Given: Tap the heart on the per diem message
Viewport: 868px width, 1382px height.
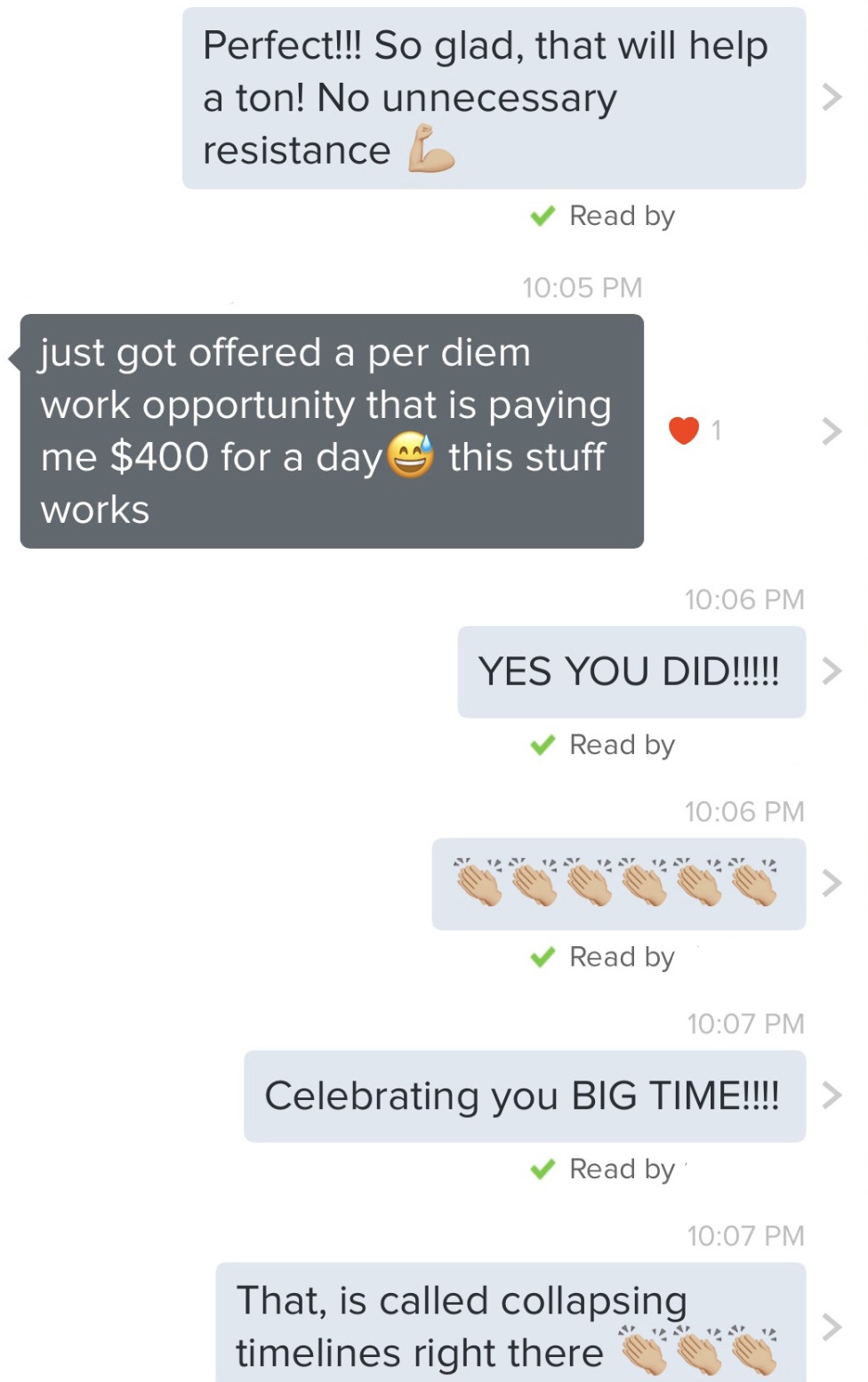Looking at the screenshot, I should 684,430.
